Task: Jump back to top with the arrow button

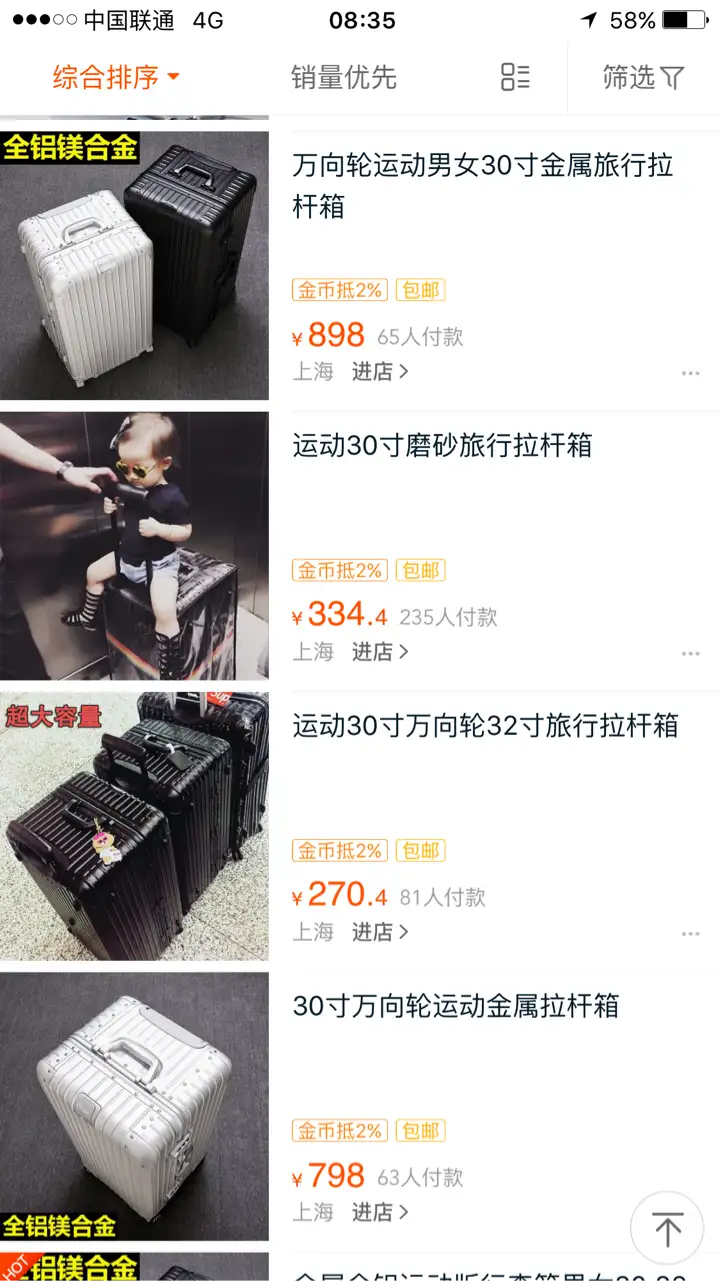Action: (667, 1228)
